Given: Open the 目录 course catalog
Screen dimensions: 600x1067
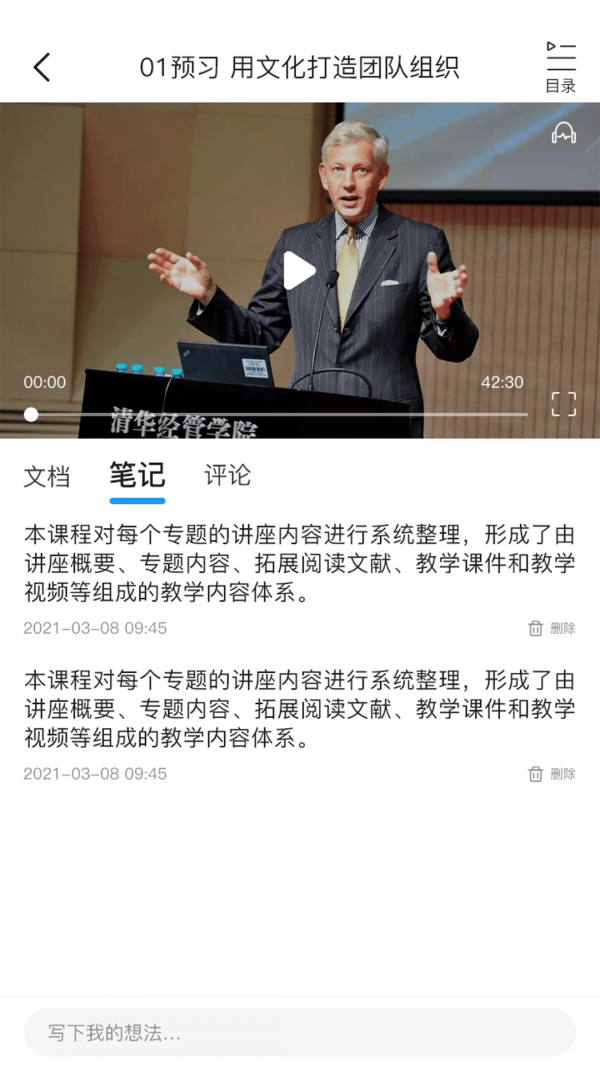Looking at the screenshot, I should pyautogui.click(x=560, y=68).
